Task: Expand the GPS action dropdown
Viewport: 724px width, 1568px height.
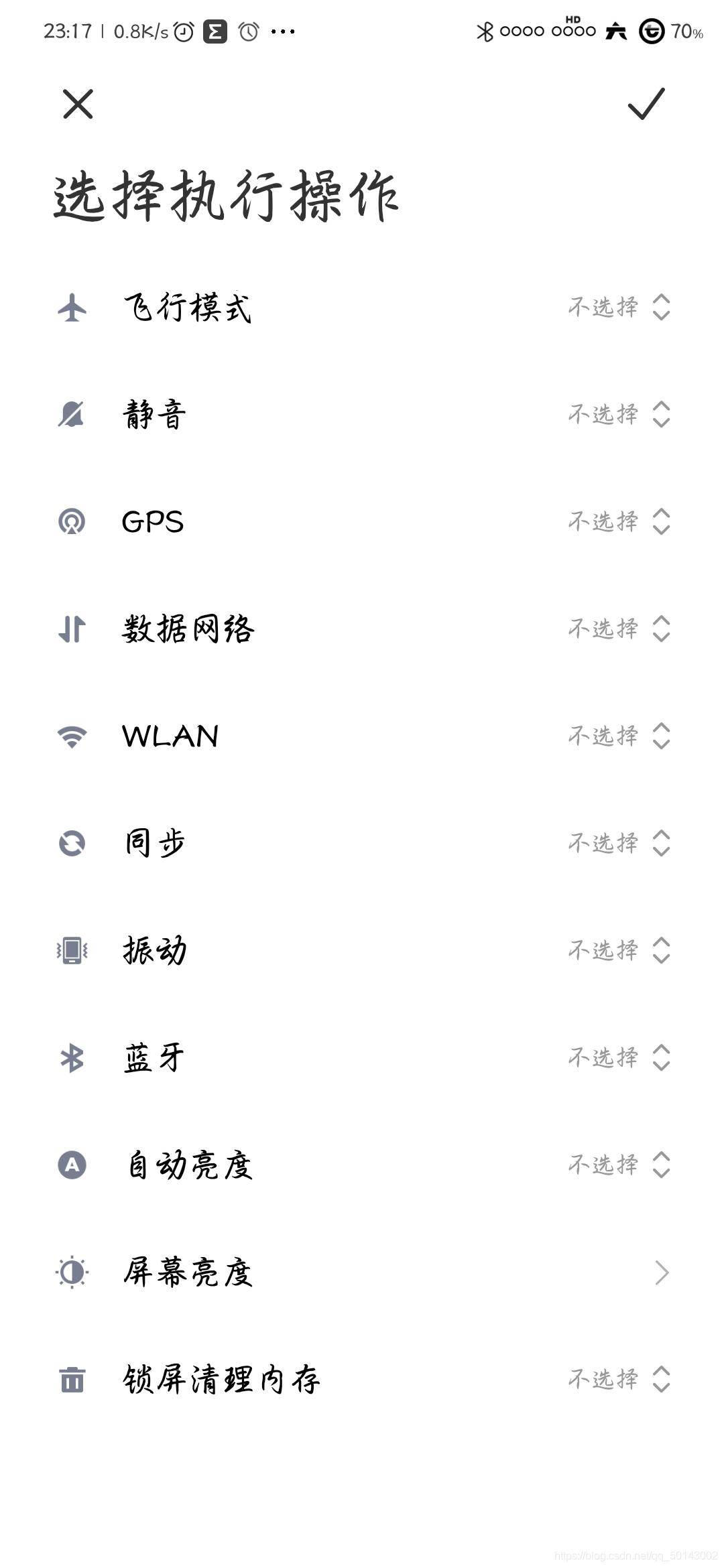Action: [619, 522]
